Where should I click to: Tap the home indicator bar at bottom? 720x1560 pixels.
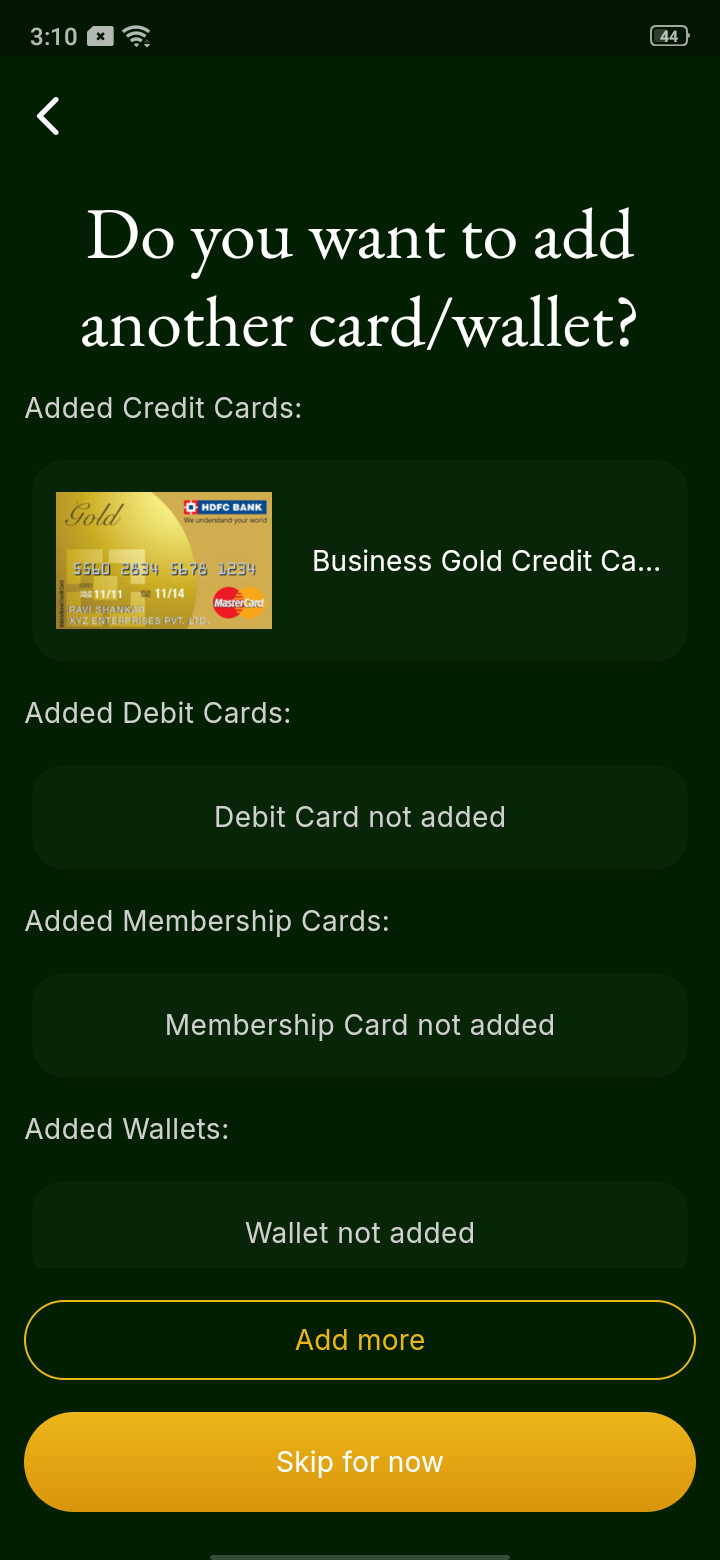(x=360, y=1553)
